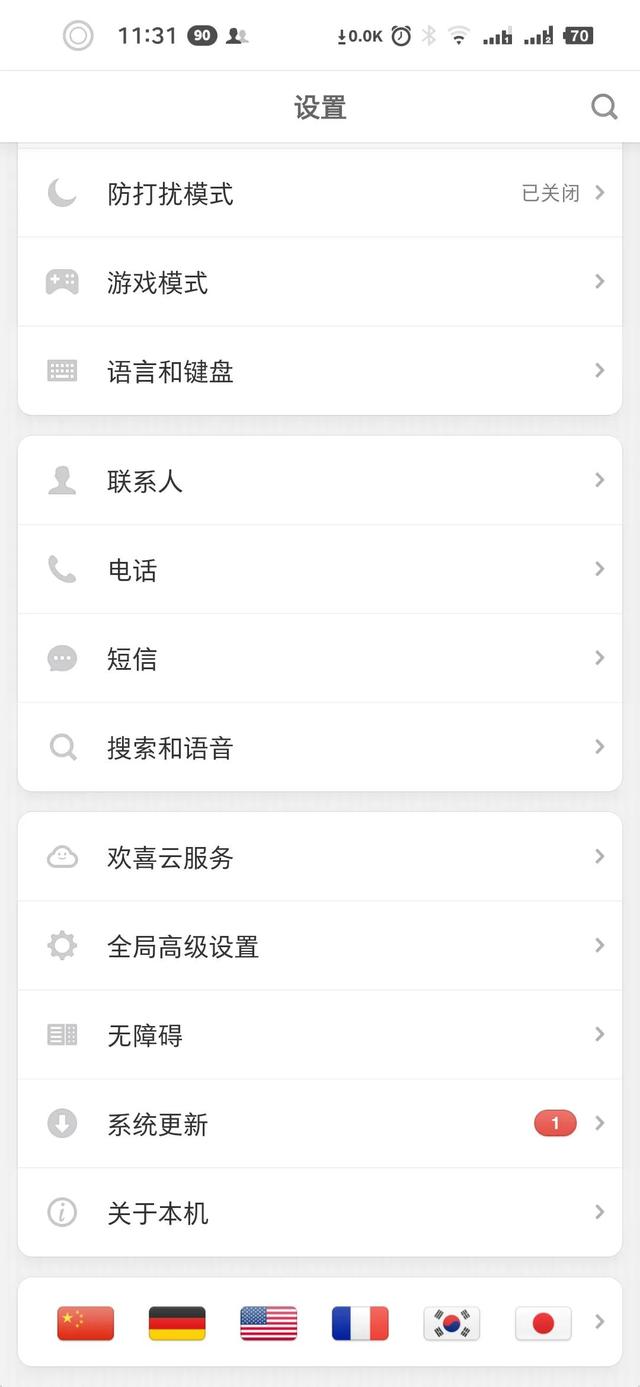Screen dimensions: 640x1387
Task: Open 无障碍 accessibility settings
Action: click(x=320, y=1035)
